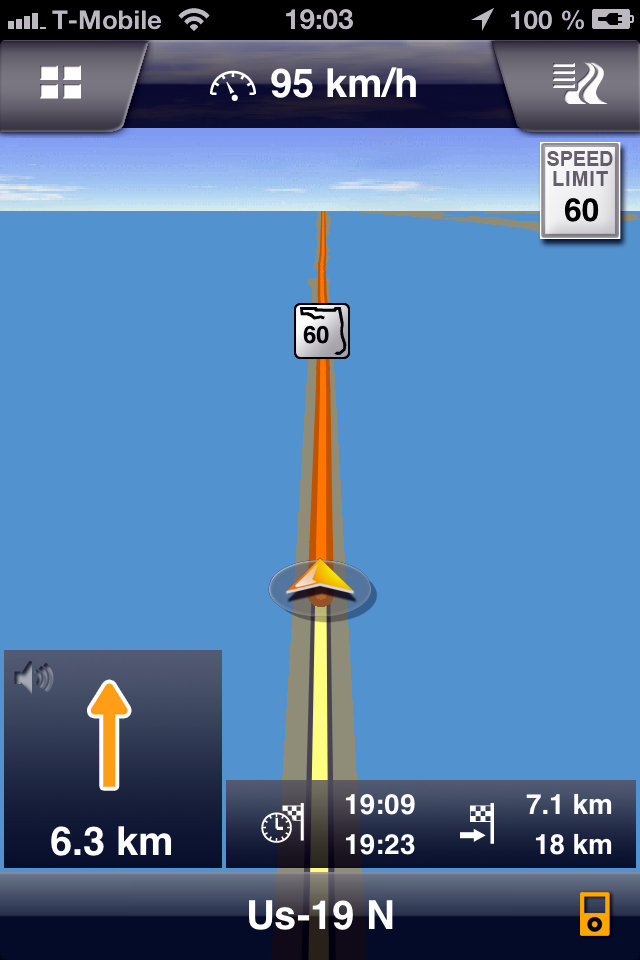Open the main menu grid button
Image resolution: width=640 pixels, height=960 pixels.
60,83
